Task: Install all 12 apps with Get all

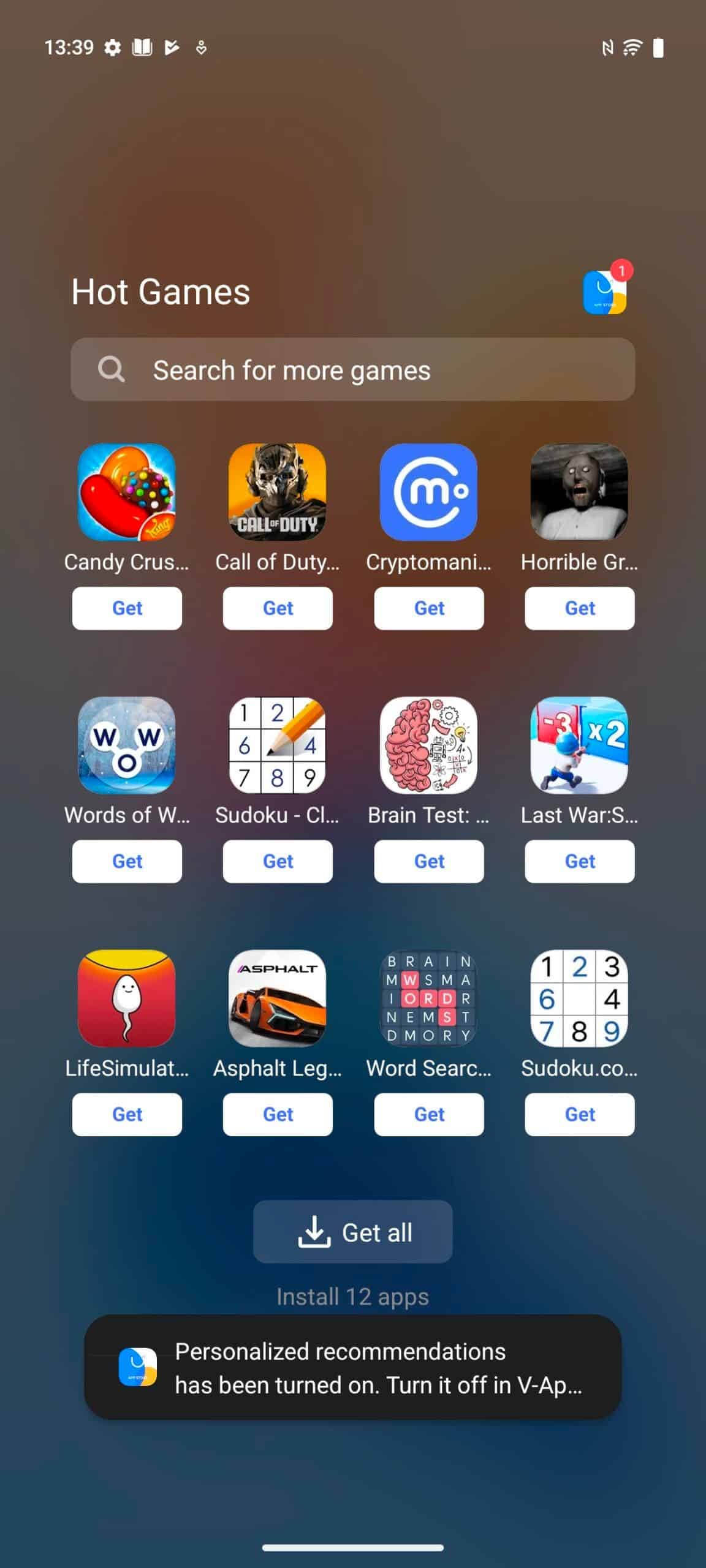Action: tap(353, 1232)
